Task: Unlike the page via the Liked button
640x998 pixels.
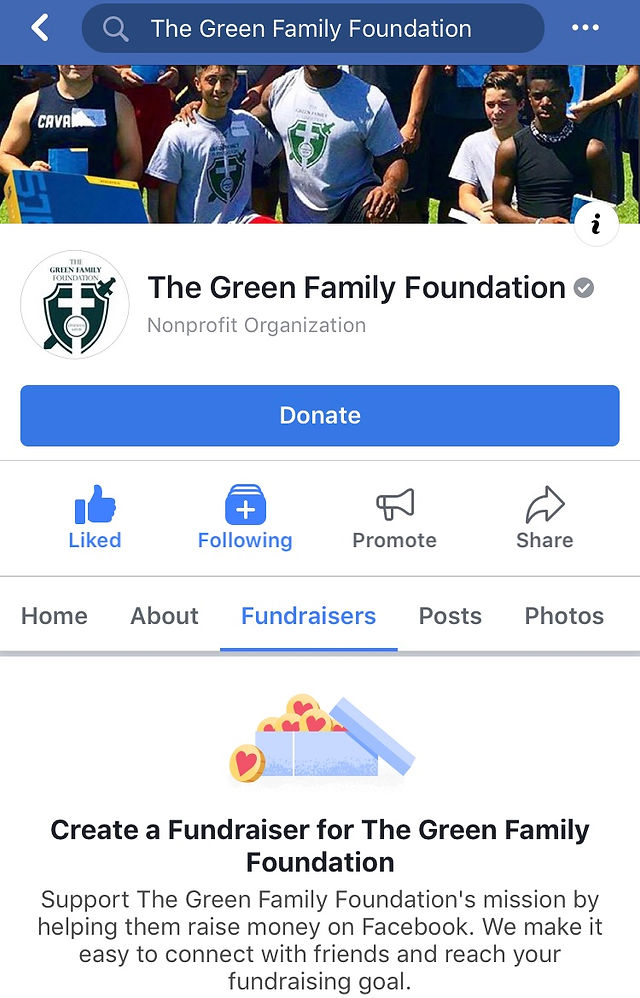Action: click(95, 518)
